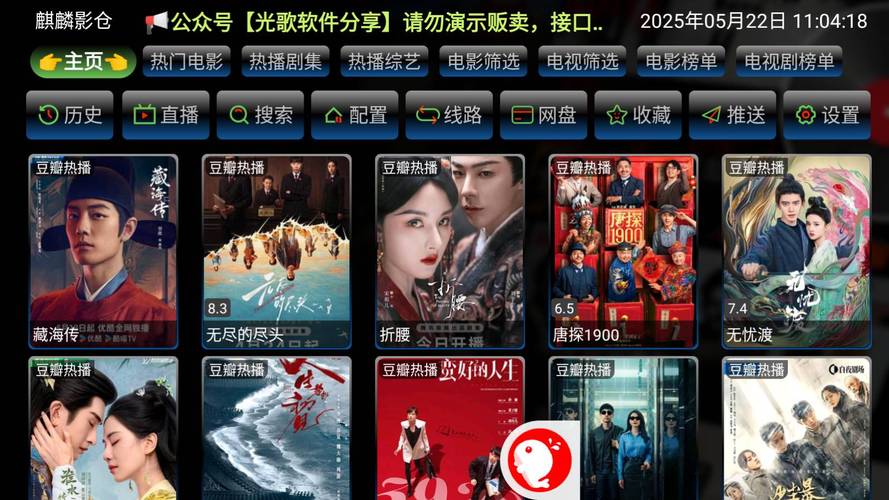Tap the 推送 push button
Screen dimensions: 889x500
point(732,115)
